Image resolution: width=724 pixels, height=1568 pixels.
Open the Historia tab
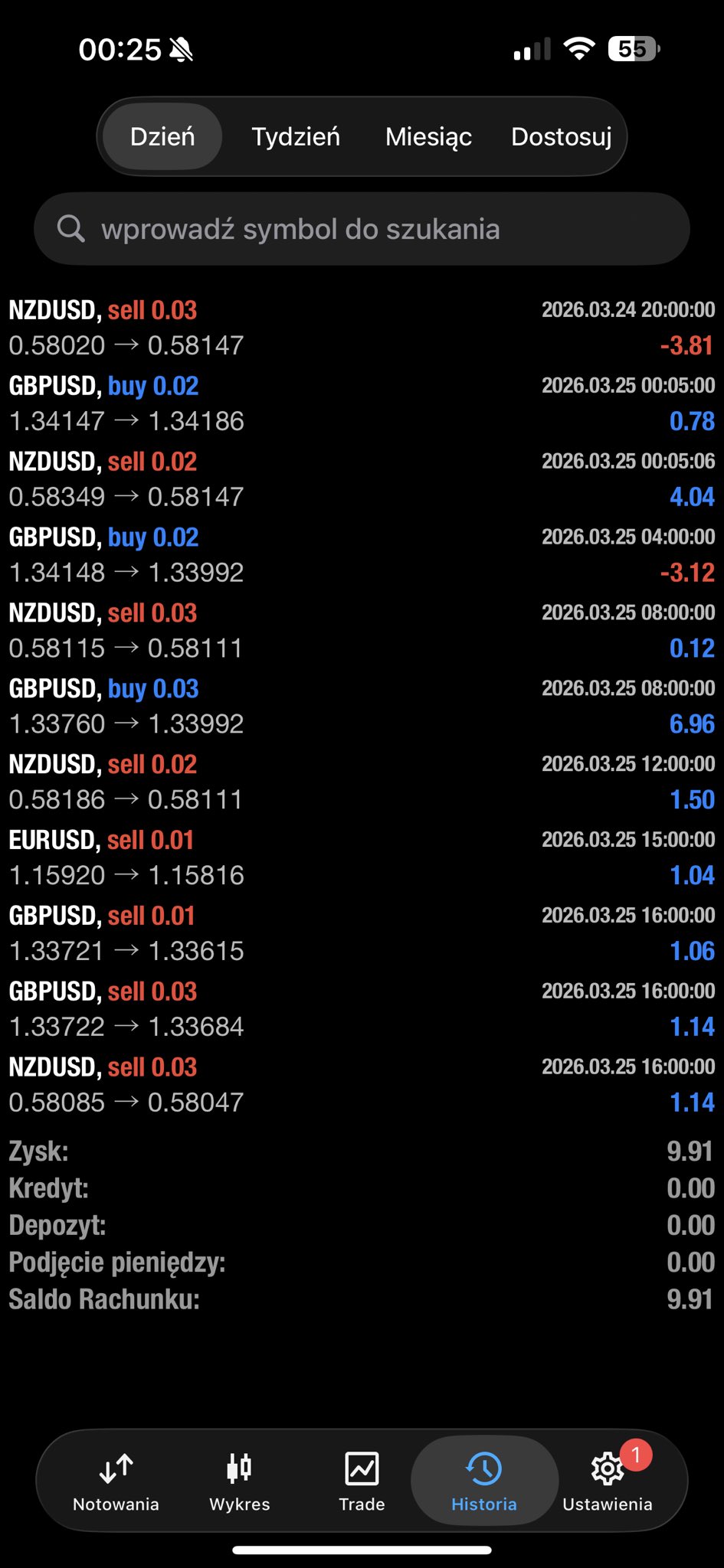[484, 1481]
